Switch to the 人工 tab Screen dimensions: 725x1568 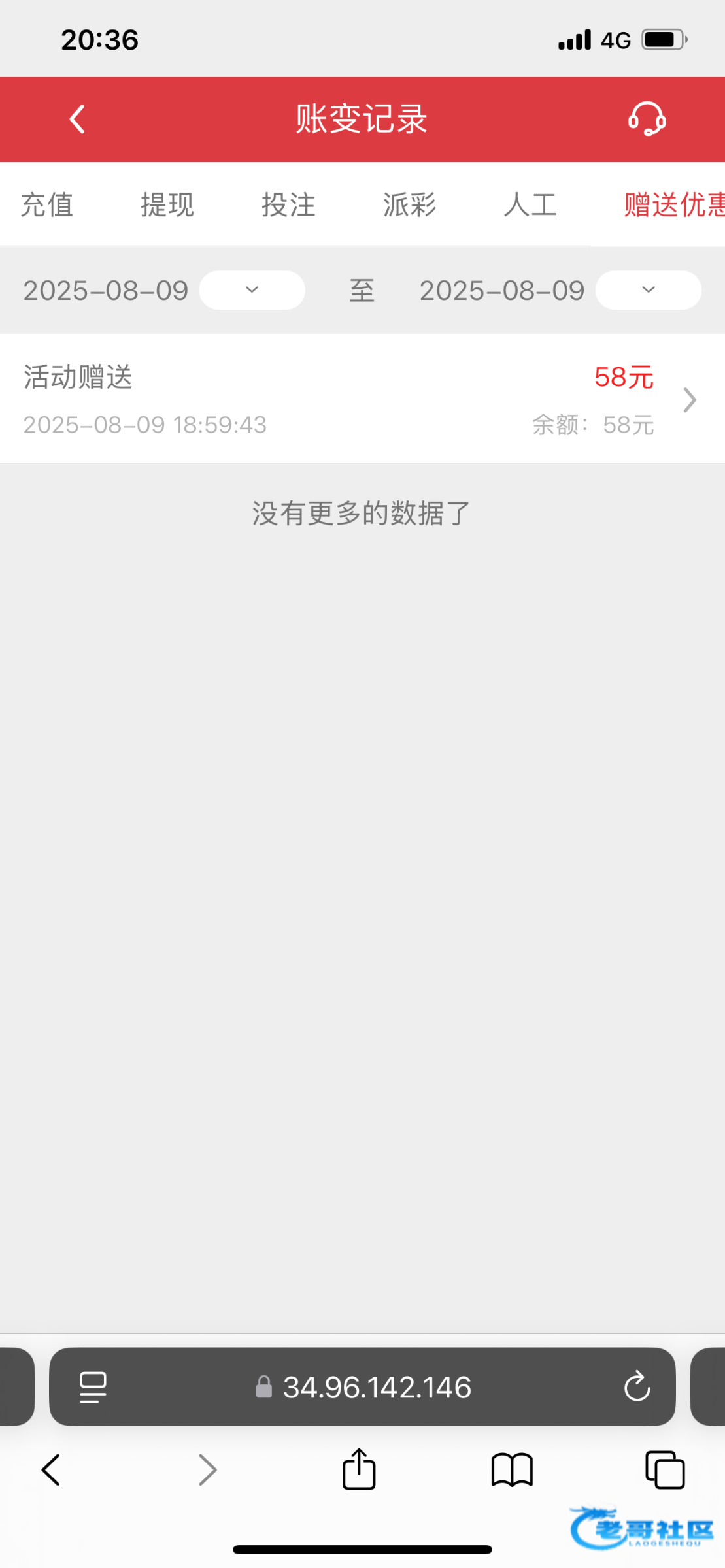tap(530, 205)
